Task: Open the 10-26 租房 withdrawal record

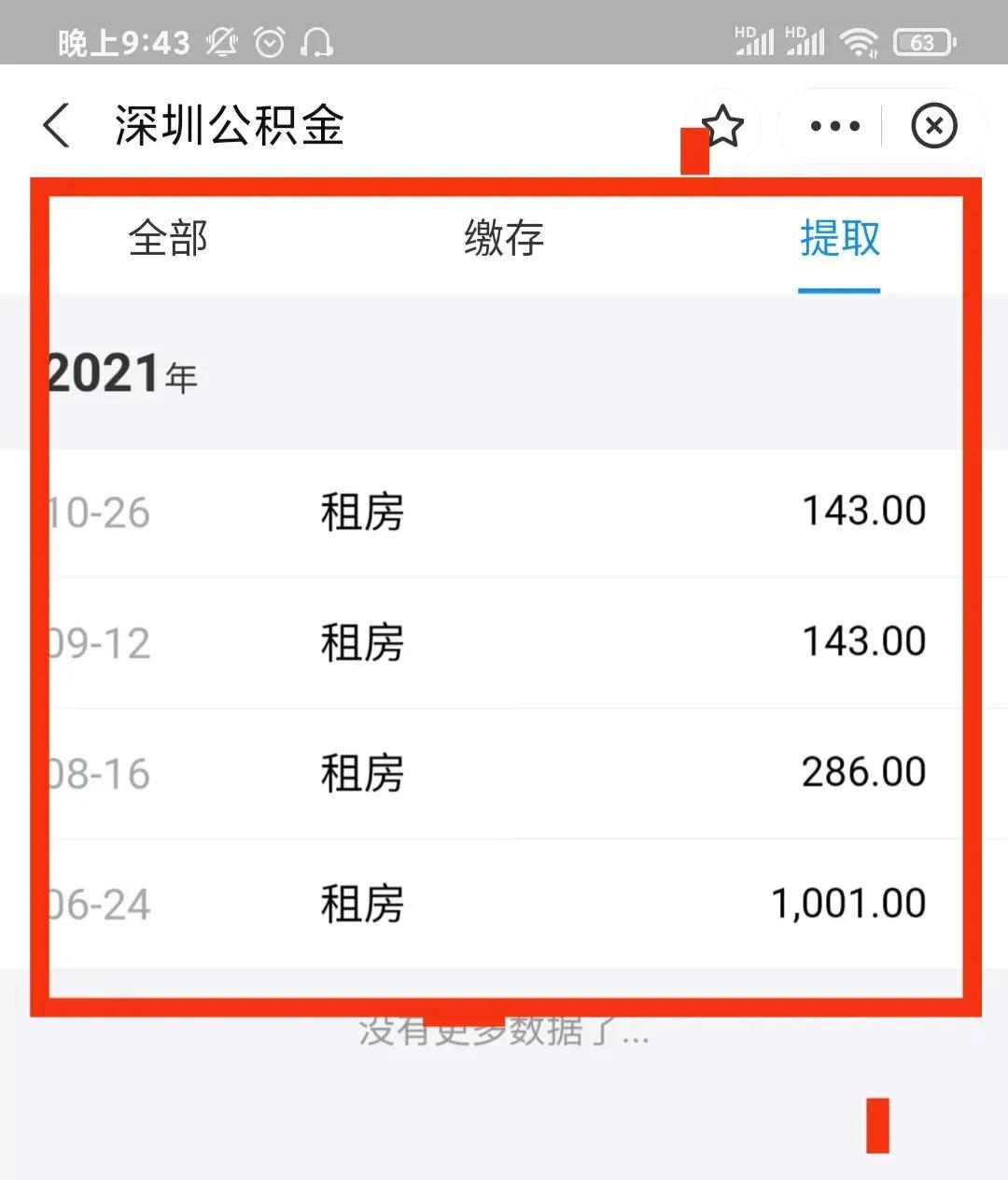Action: [504, 512]
